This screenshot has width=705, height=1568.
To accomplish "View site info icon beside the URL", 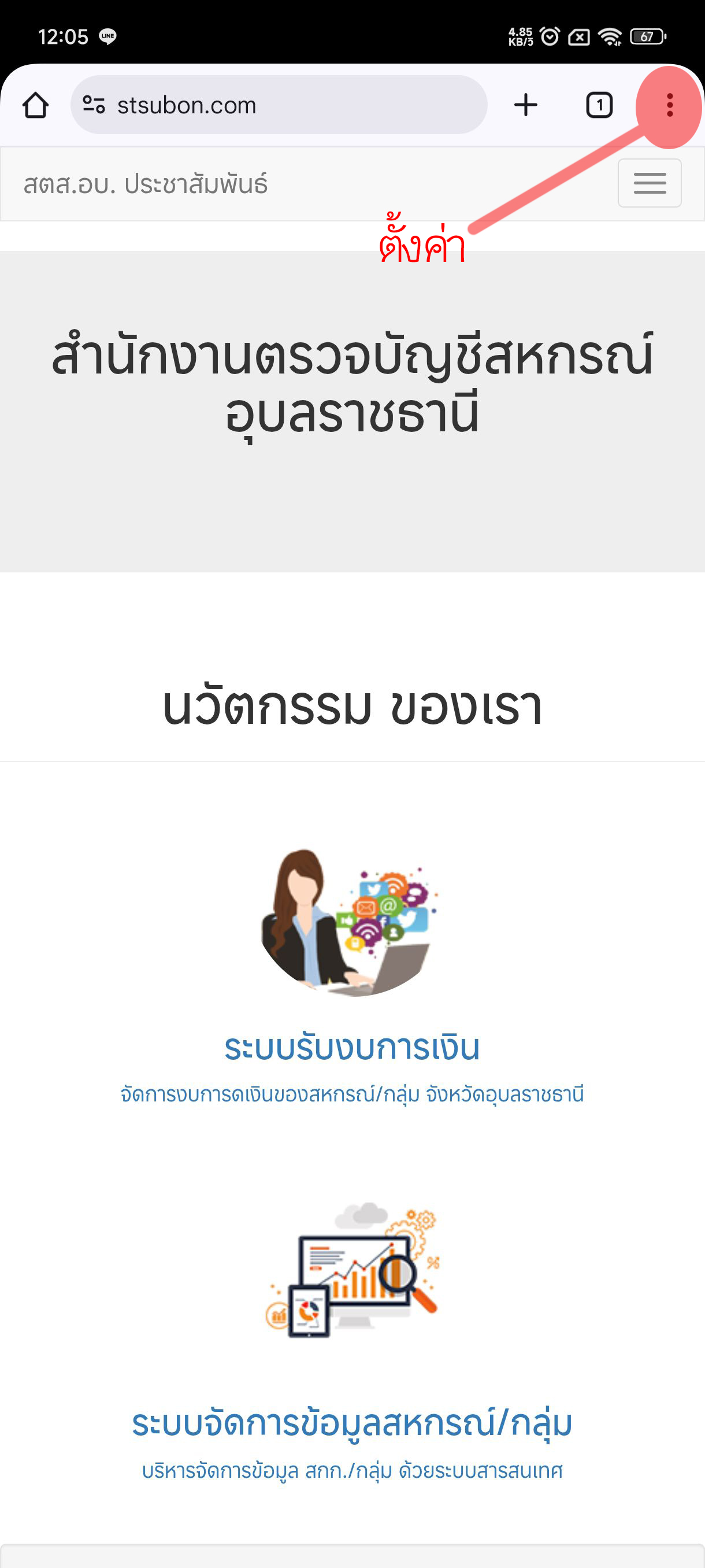I will (x=94, y=105).
